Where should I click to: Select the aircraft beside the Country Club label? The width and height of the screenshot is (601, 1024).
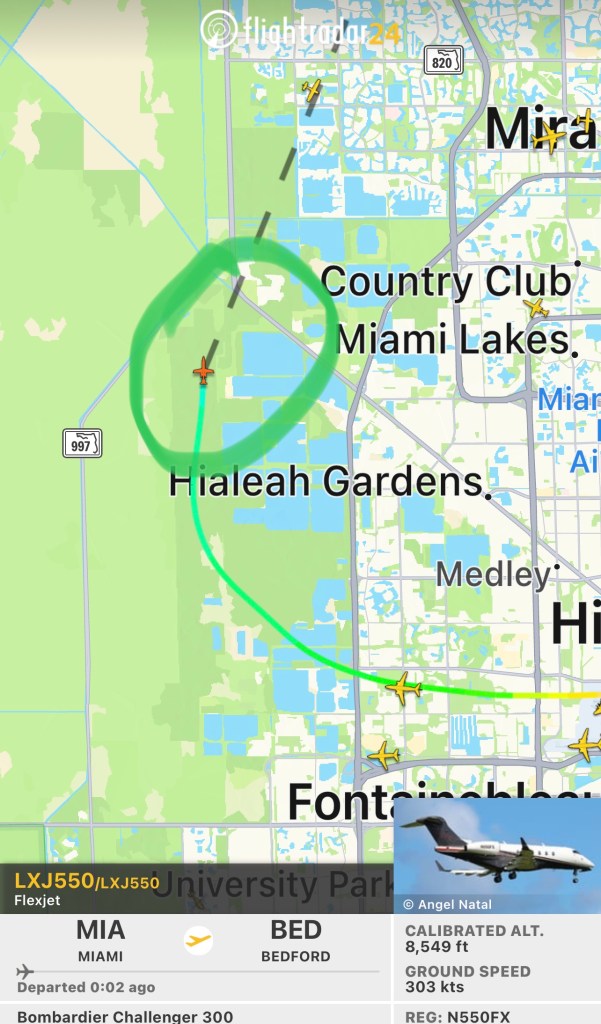(x=536, y=307)
